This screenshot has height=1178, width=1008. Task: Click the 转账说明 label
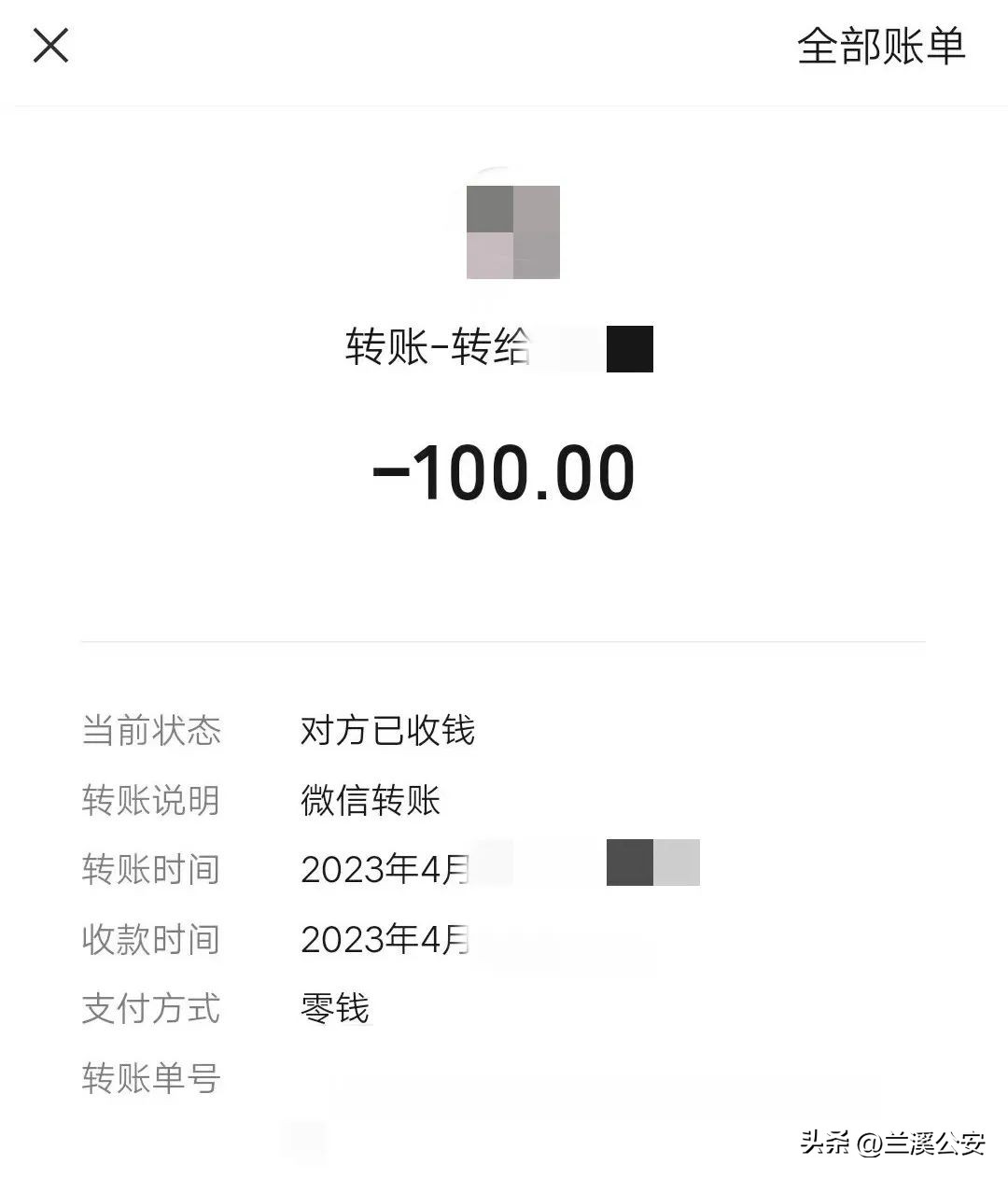(150, 801)
